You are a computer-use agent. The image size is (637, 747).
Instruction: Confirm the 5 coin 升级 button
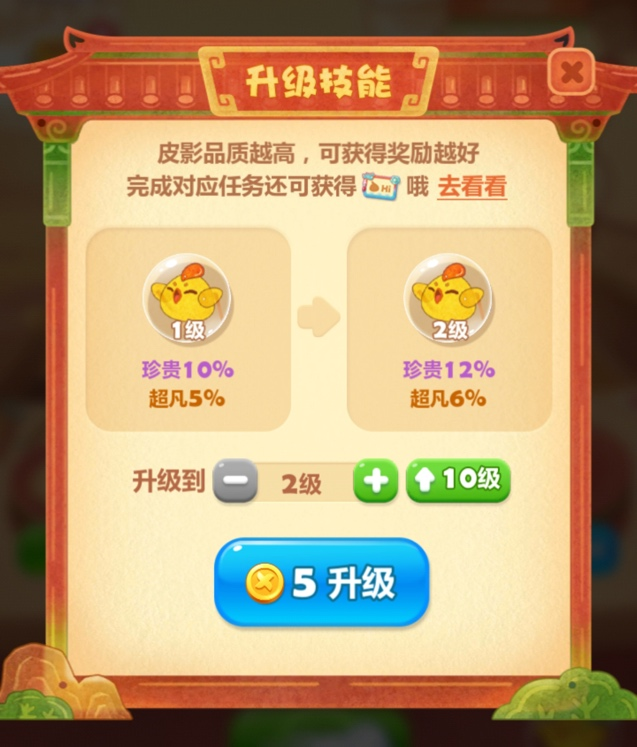(x=321, y=584)
